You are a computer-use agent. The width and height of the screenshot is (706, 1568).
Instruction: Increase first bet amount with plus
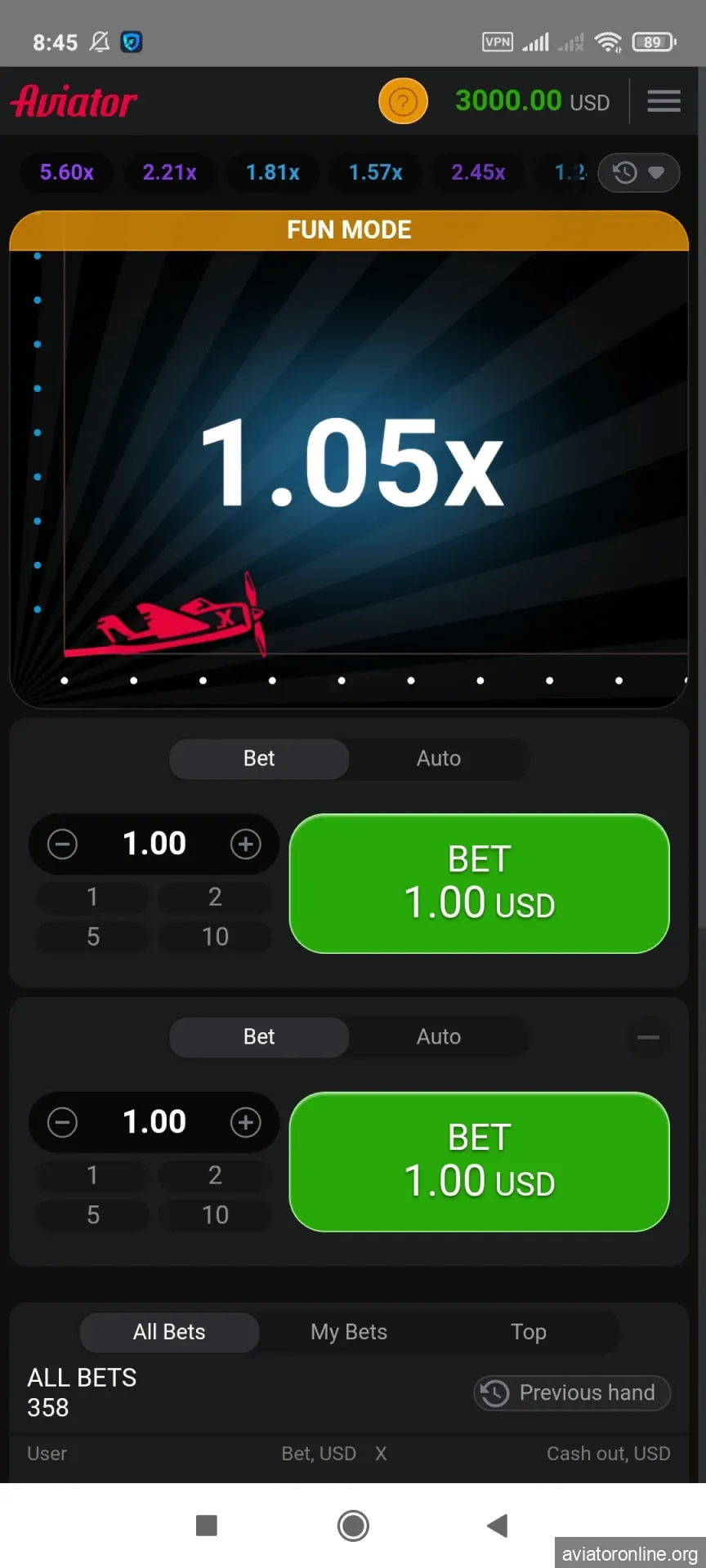tap(245, 844)
